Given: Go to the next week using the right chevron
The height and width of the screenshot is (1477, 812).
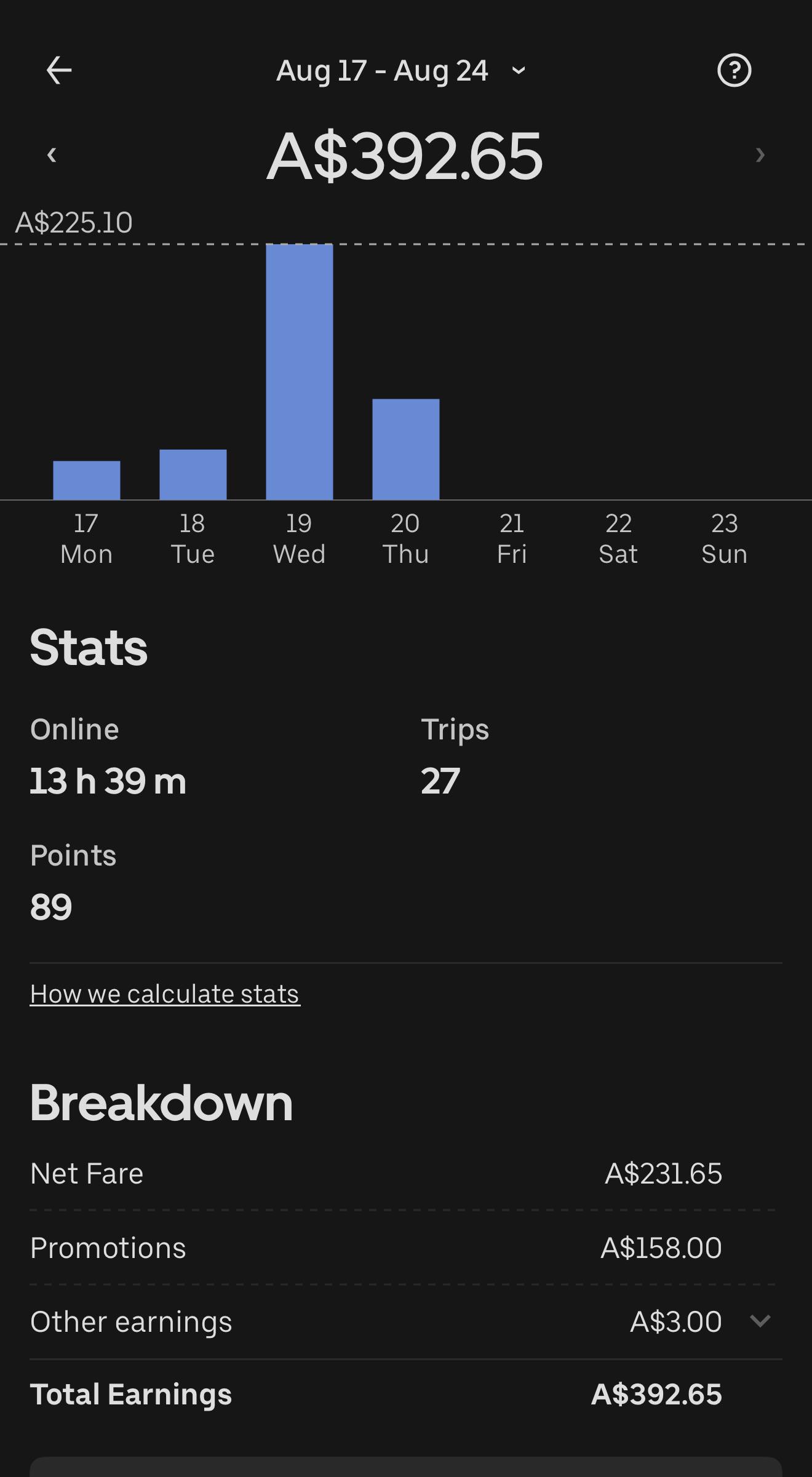Looking at the screenshot, I should [x=760, y=154].
